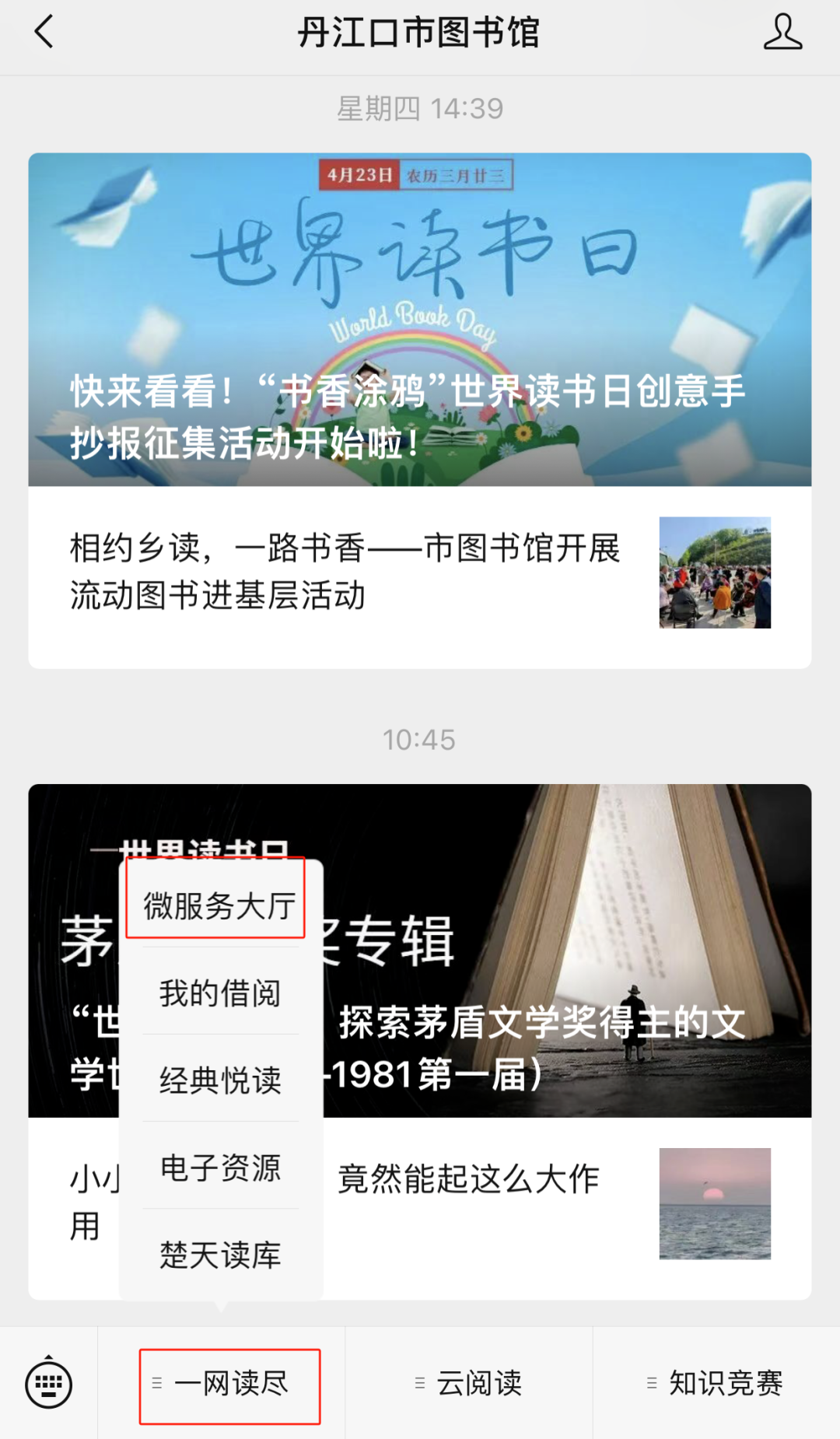840x1439 pixels.
Task: Open the account profile icon
Action: point(782,33)
